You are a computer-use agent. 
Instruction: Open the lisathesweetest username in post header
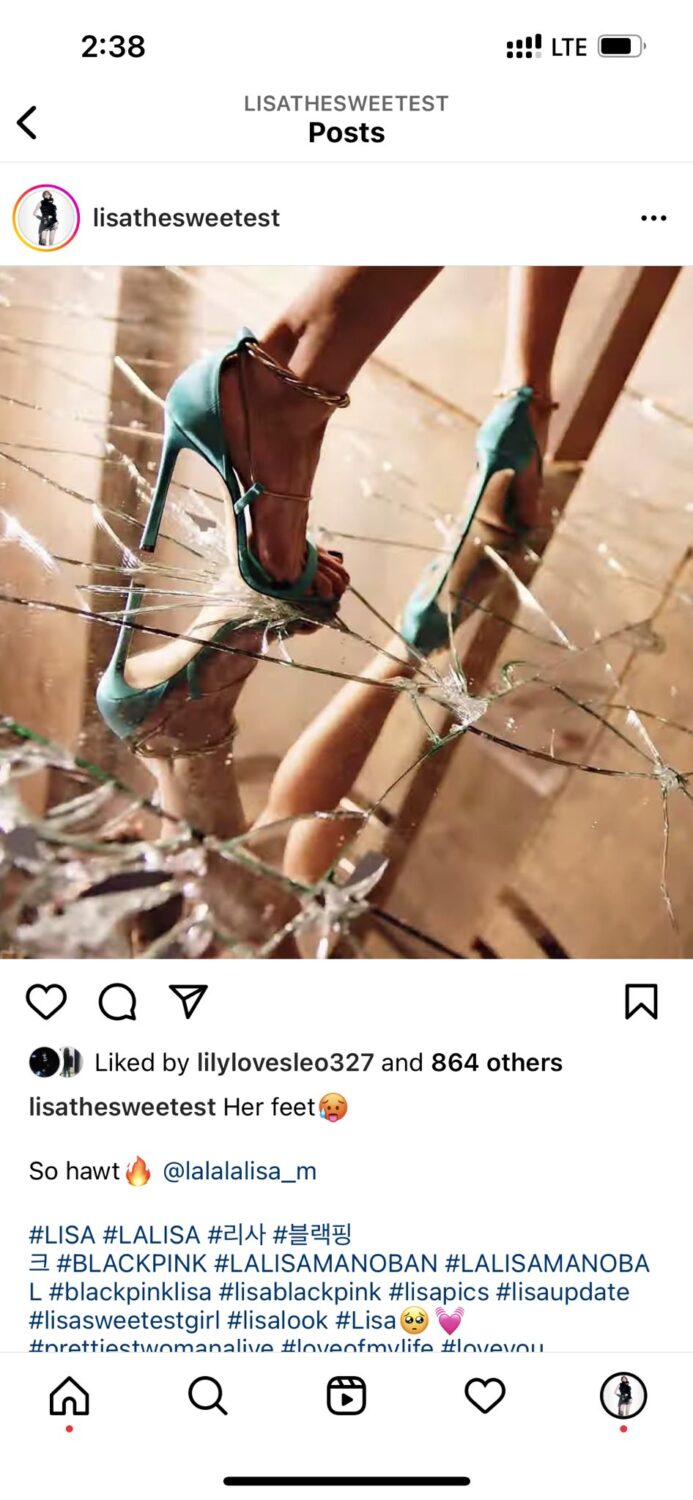[186, 218]
